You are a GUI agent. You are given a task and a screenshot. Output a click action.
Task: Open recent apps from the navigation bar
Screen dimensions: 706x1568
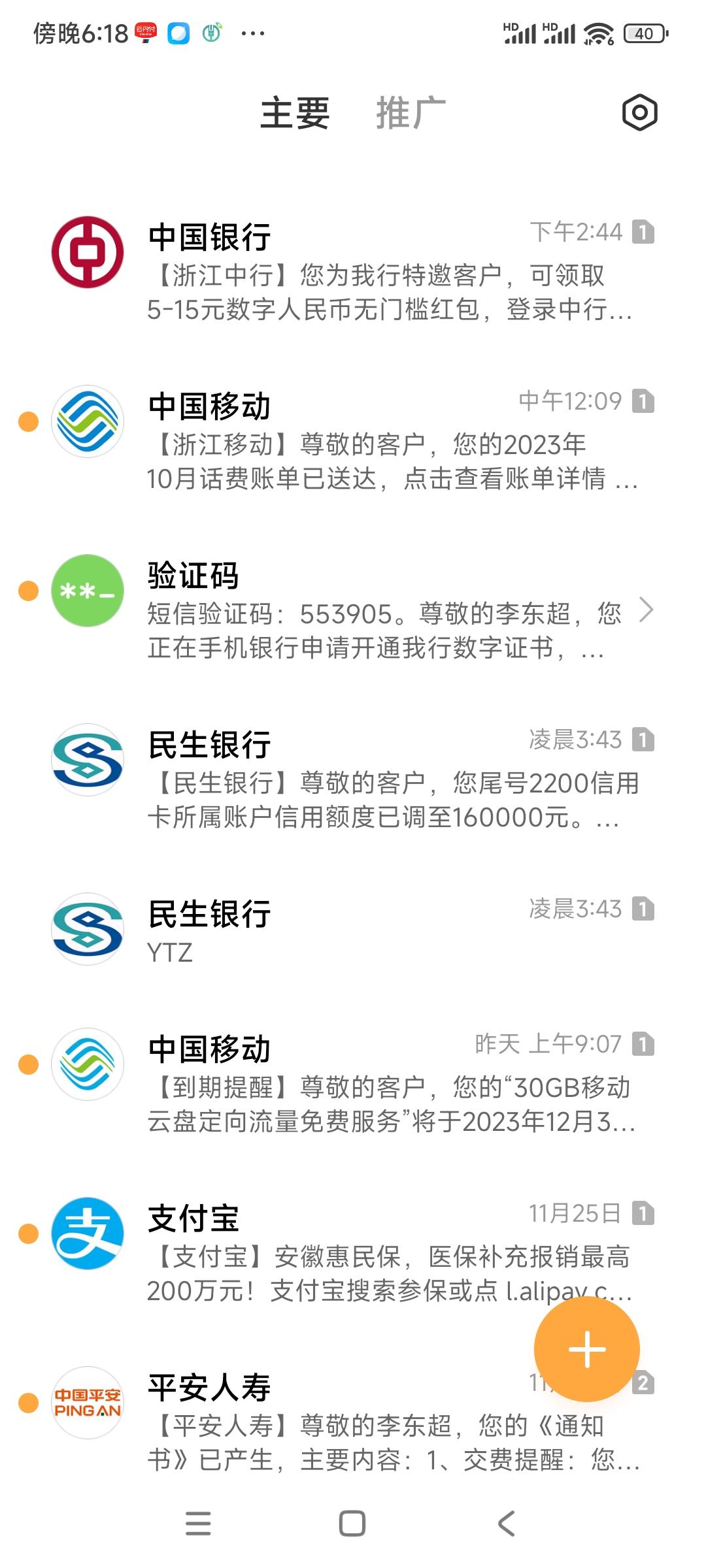tap(198, 1524)
